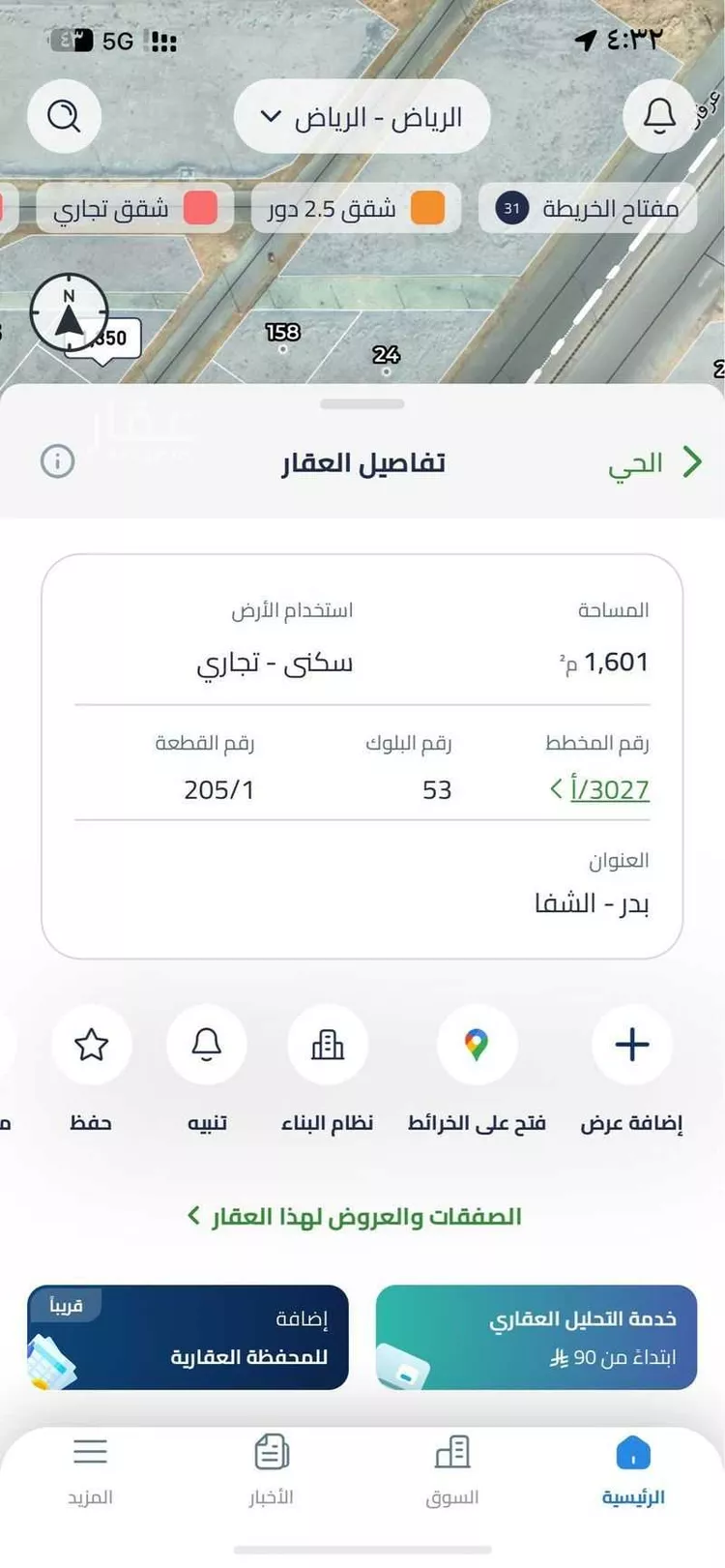The width and height of the screenshot is (725, 1568).
Task: Open the الرياض - الرياض city selector
Action: click(x=362, y=116)
